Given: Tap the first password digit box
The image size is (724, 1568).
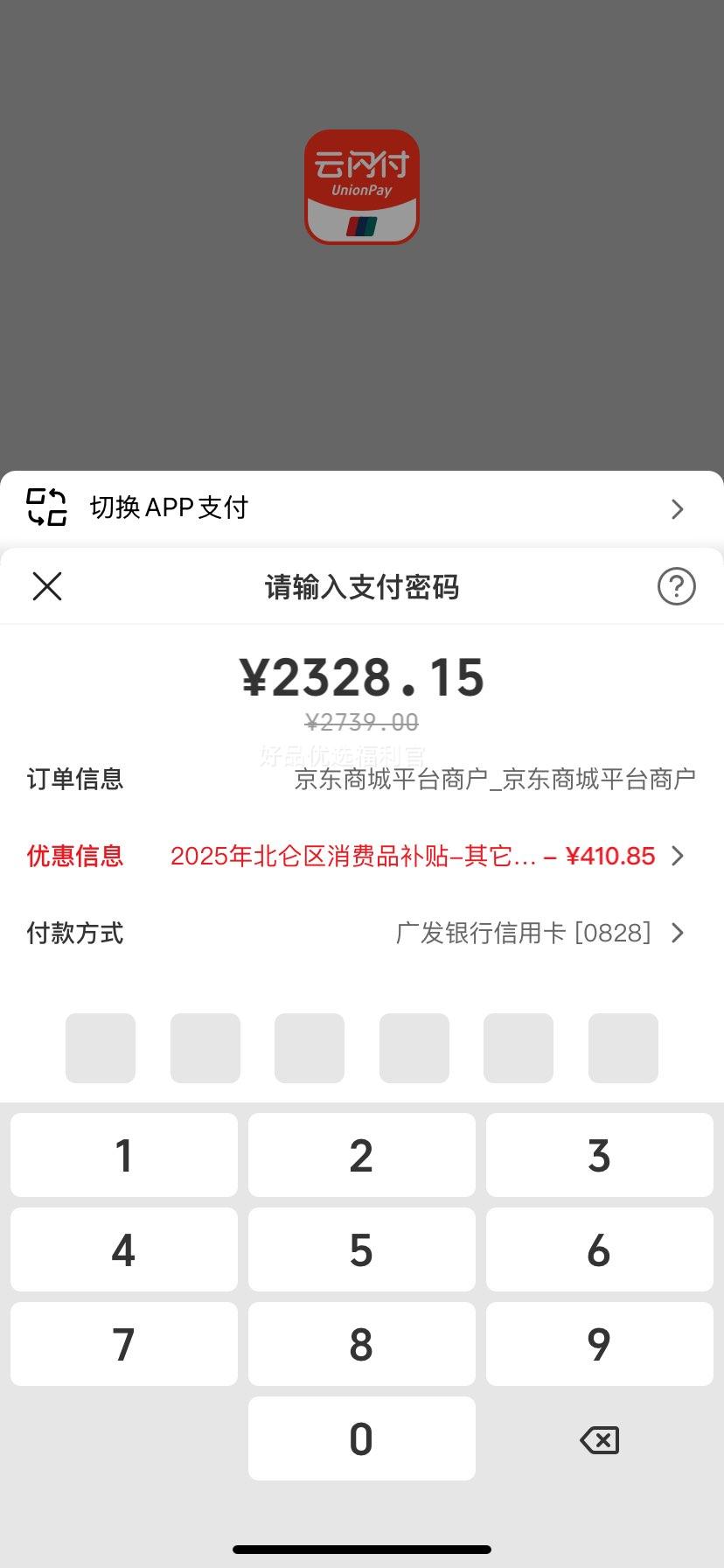Looking at the screenshot, I should tap(101, 1048).
